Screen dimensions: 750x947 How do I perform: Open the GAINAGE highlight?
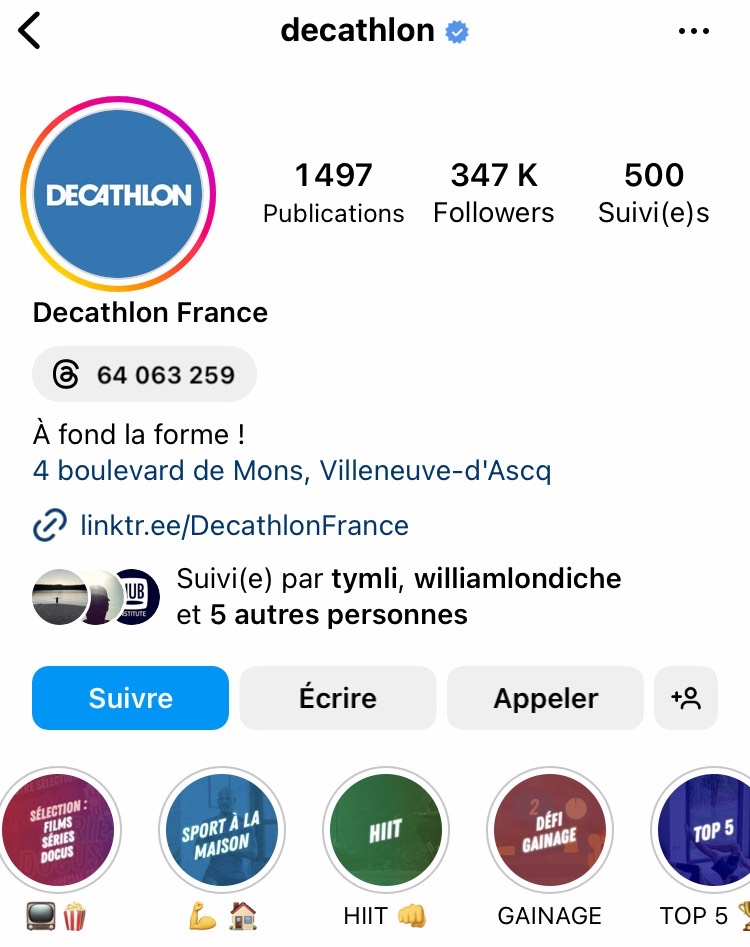click(549, 830)
